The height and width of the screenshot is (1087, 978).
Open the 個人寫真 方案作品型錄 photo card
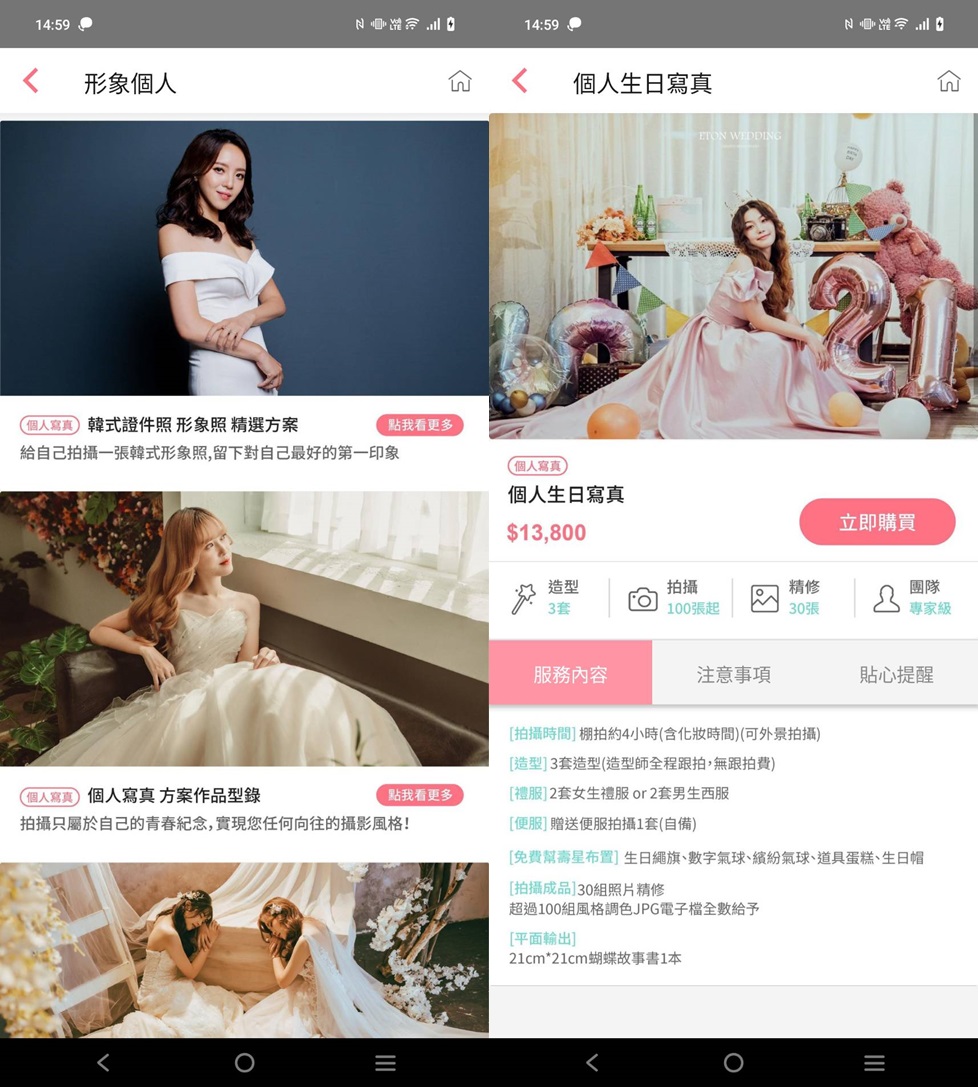click(x=244, y=628)
